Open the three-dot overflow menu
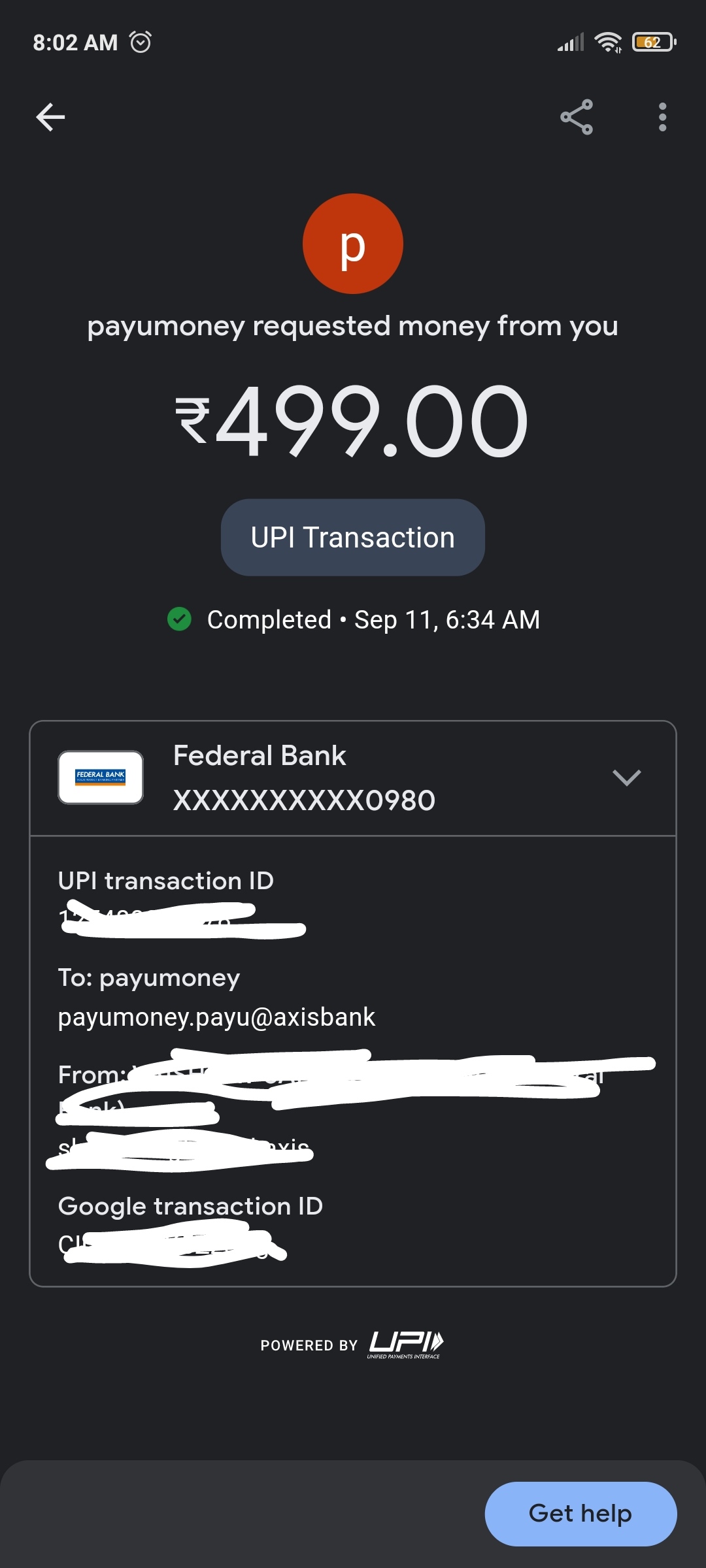 pyautogui.click(x=662, y=118)
